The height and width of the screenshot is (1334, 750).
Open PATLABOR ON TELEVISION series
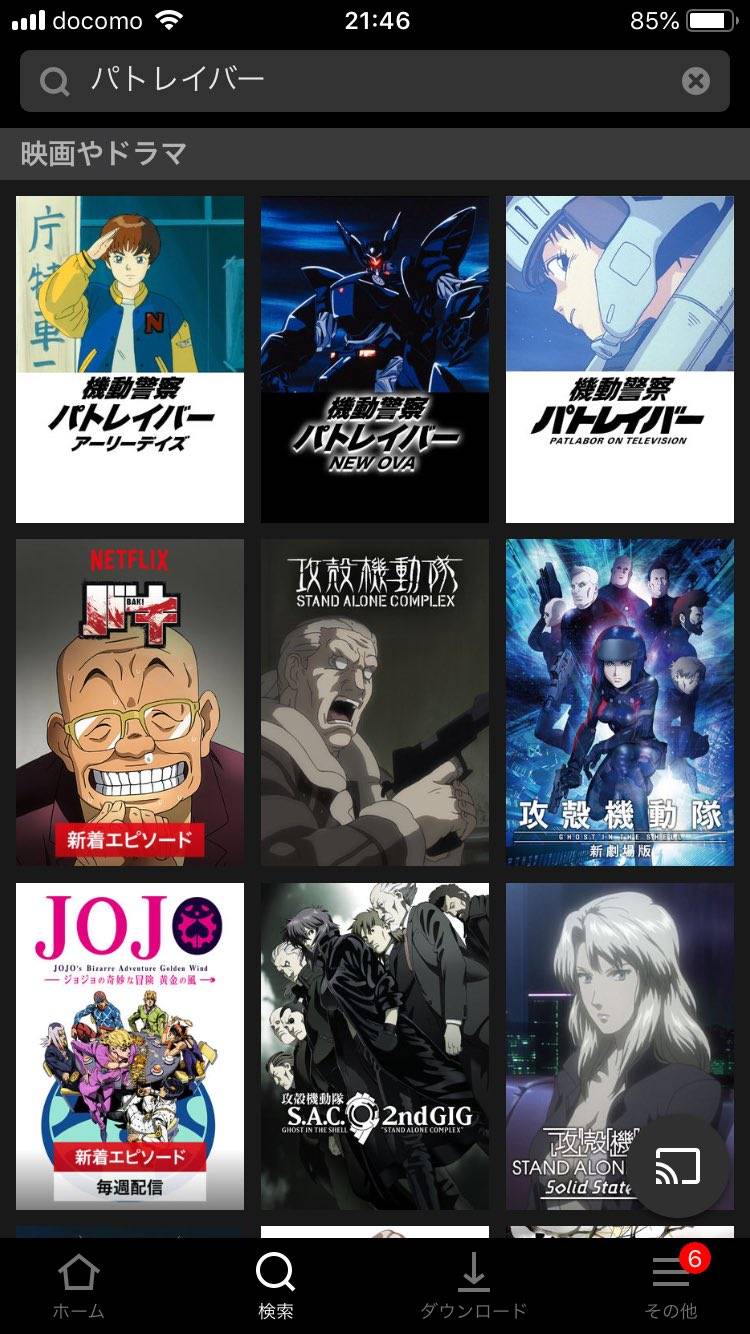pyautogui.click(x=620, y=354)
